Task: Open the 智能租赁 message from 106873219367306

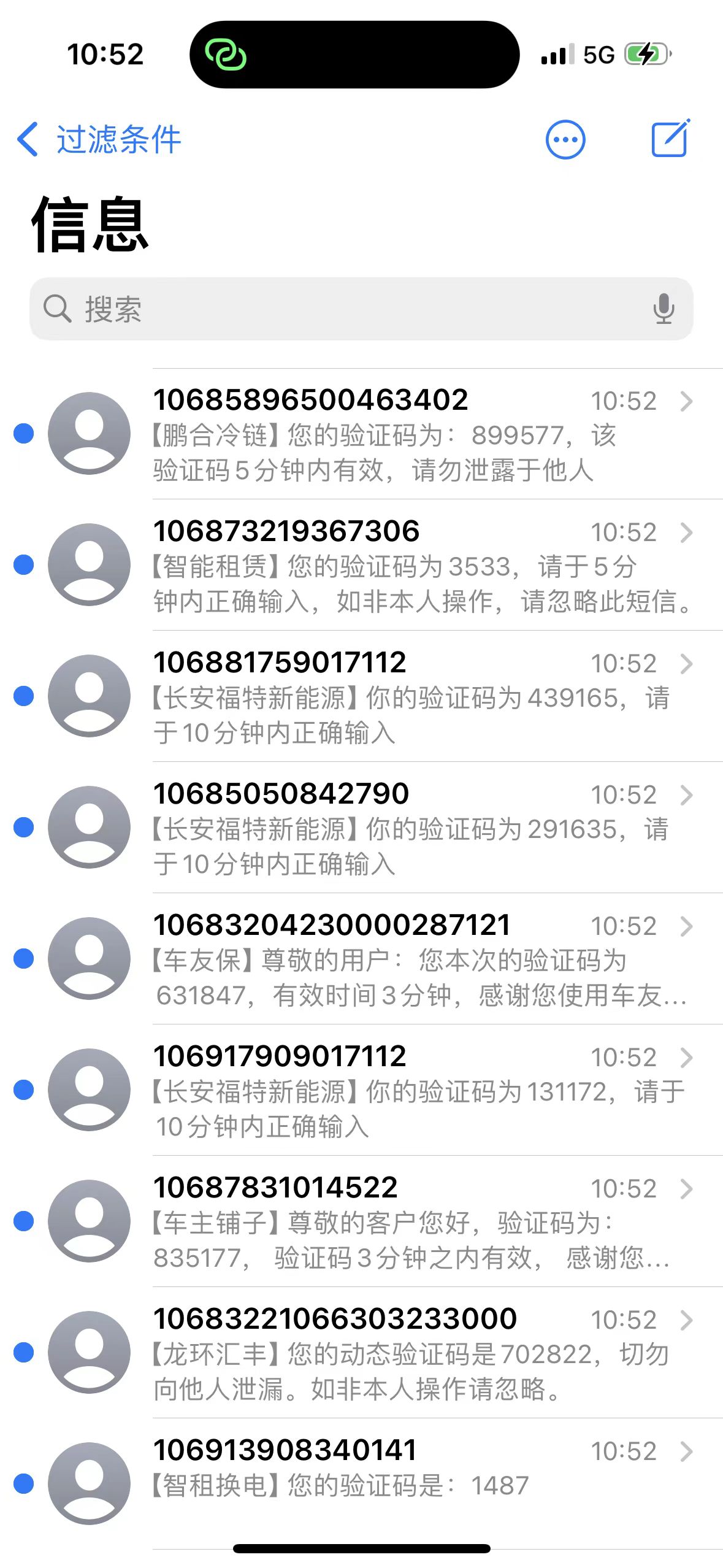Action: coord(361,565)
